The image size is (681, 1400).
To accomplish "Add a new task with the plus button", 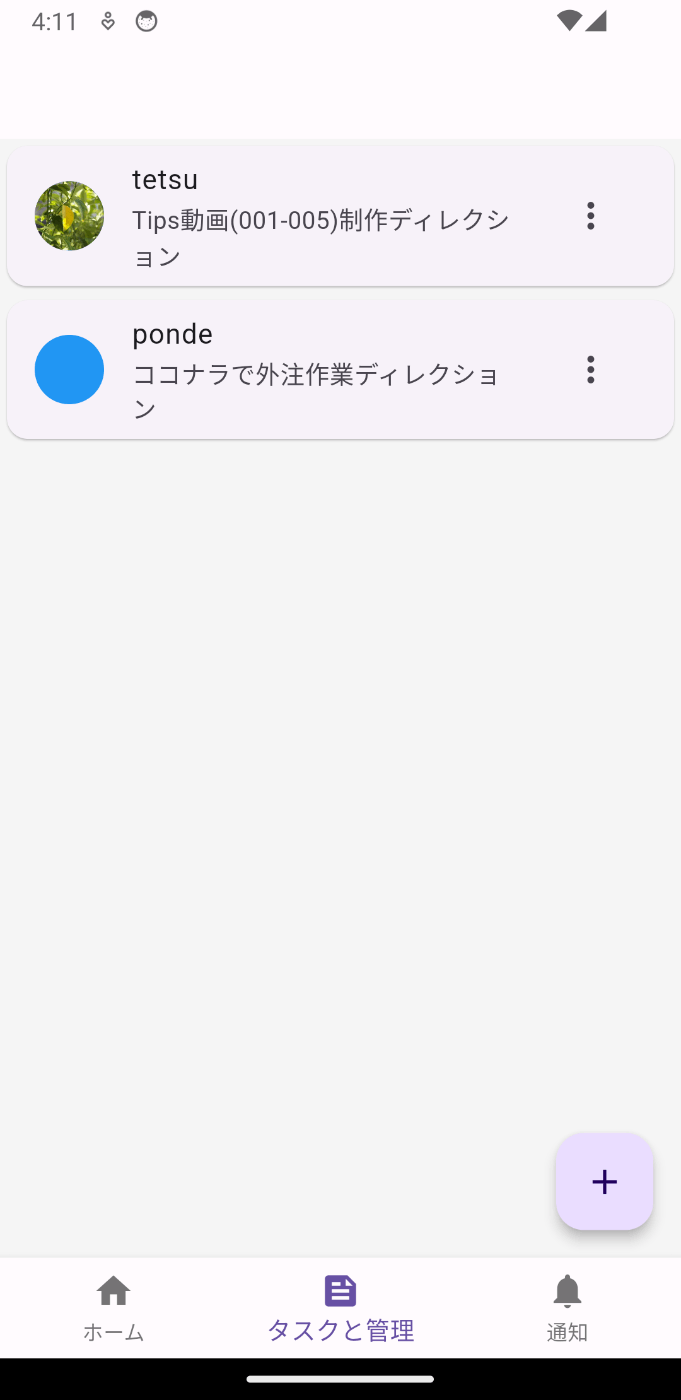I will click(x=604, y=1182).
